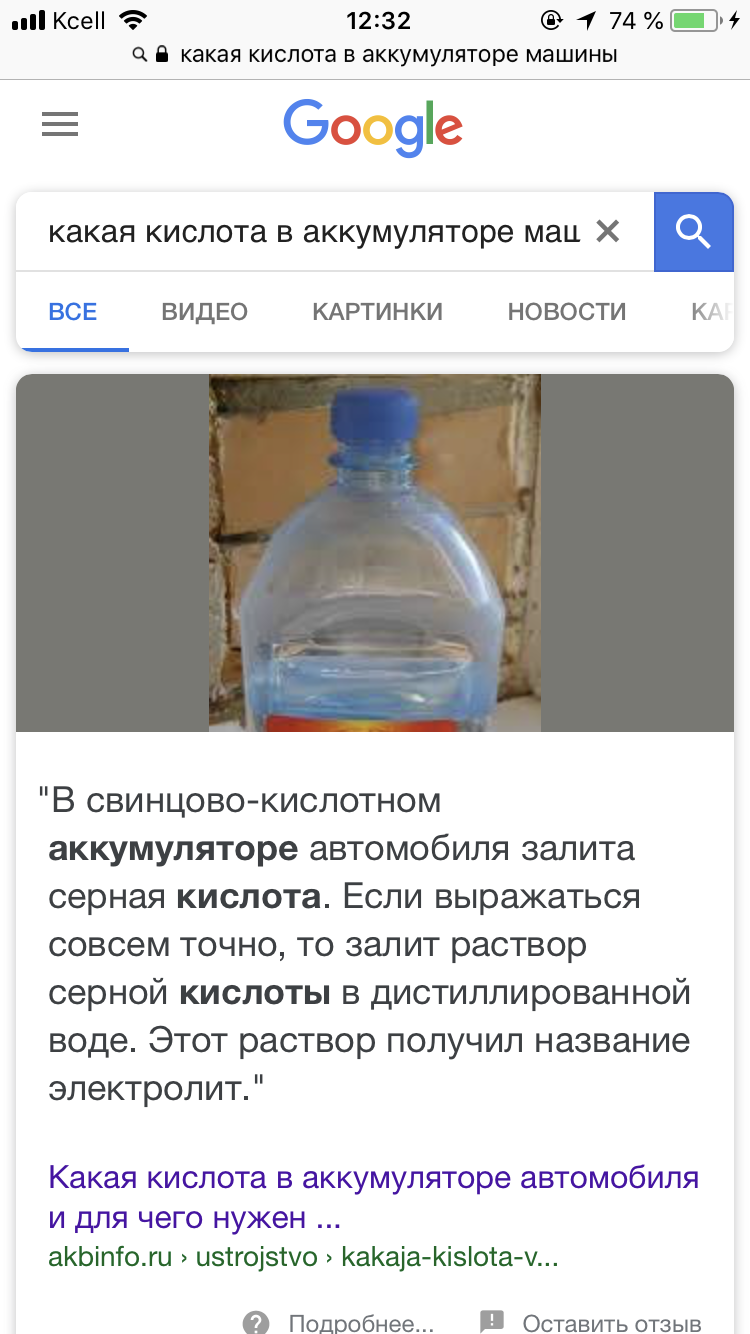750x1334 pixels.
Task: Select the ВСЕ results tab
Action: click(73, 312)
